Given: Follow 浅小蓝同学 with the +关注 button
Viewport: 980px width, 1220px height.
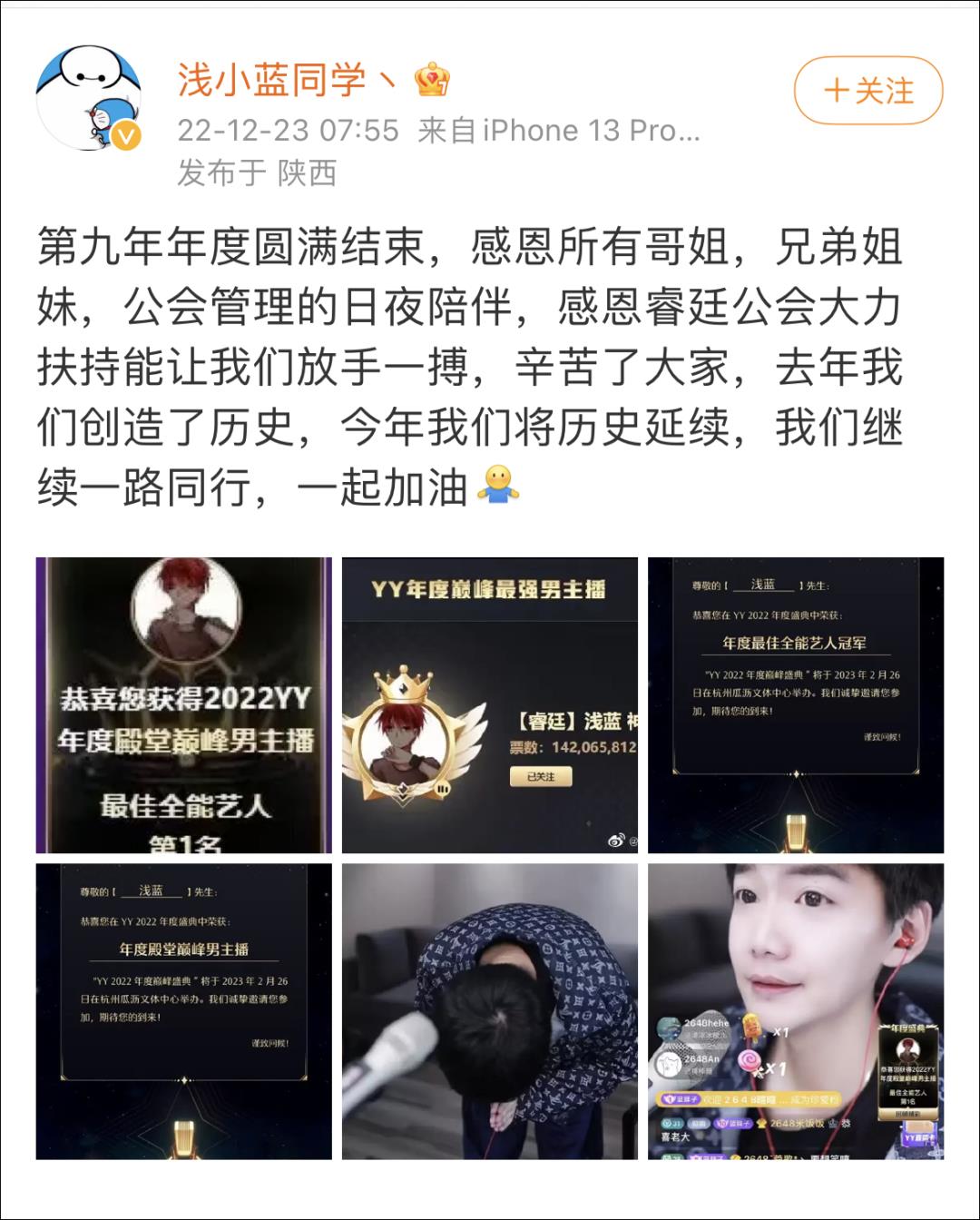Looking at the screenshot, I should click(867, 91).
